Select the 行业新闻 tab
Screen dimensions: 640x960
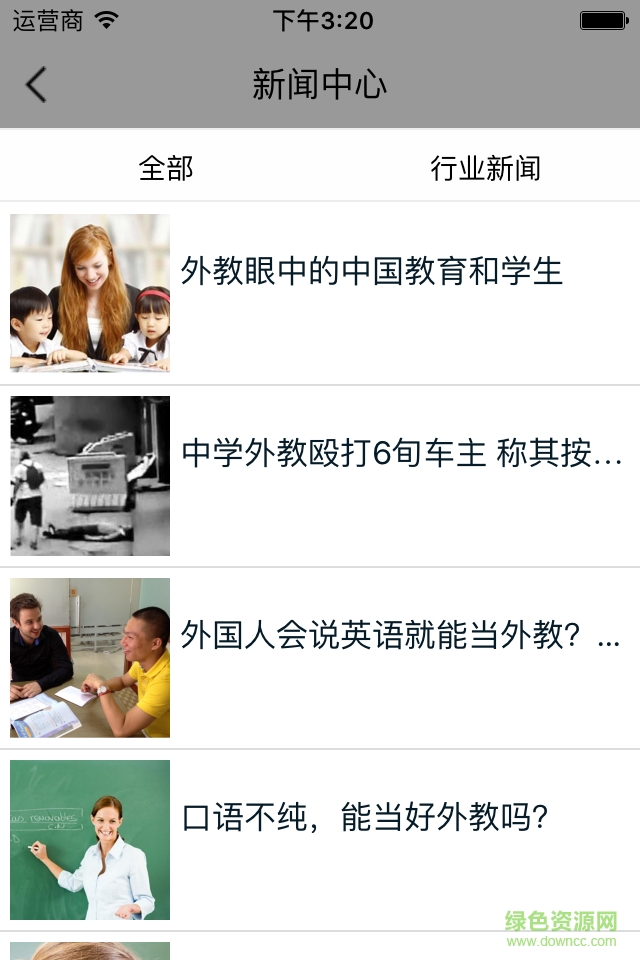tap(485, 167)
